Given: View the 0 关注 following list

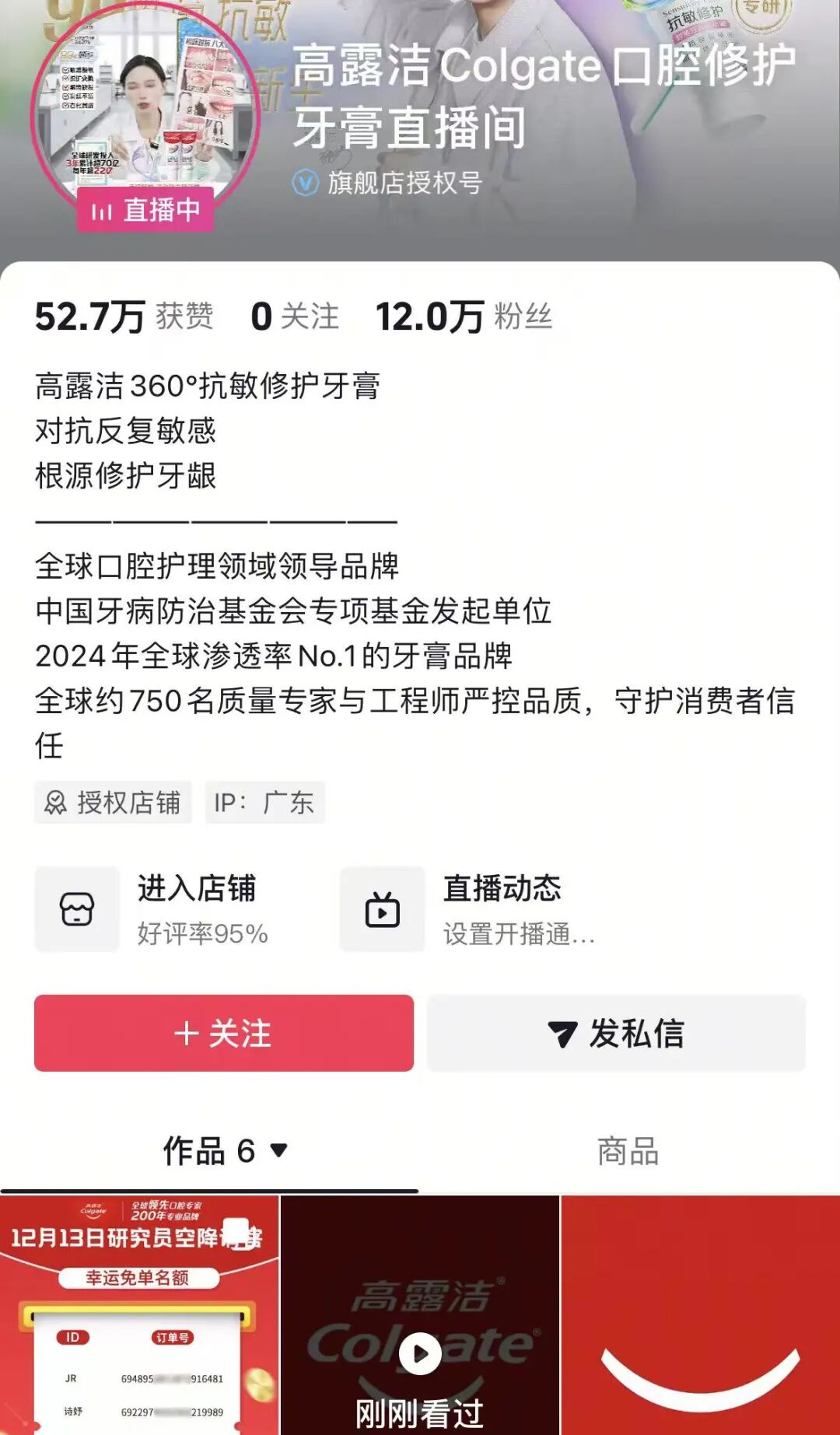Looking at the screenshot, I should point(296,317).
